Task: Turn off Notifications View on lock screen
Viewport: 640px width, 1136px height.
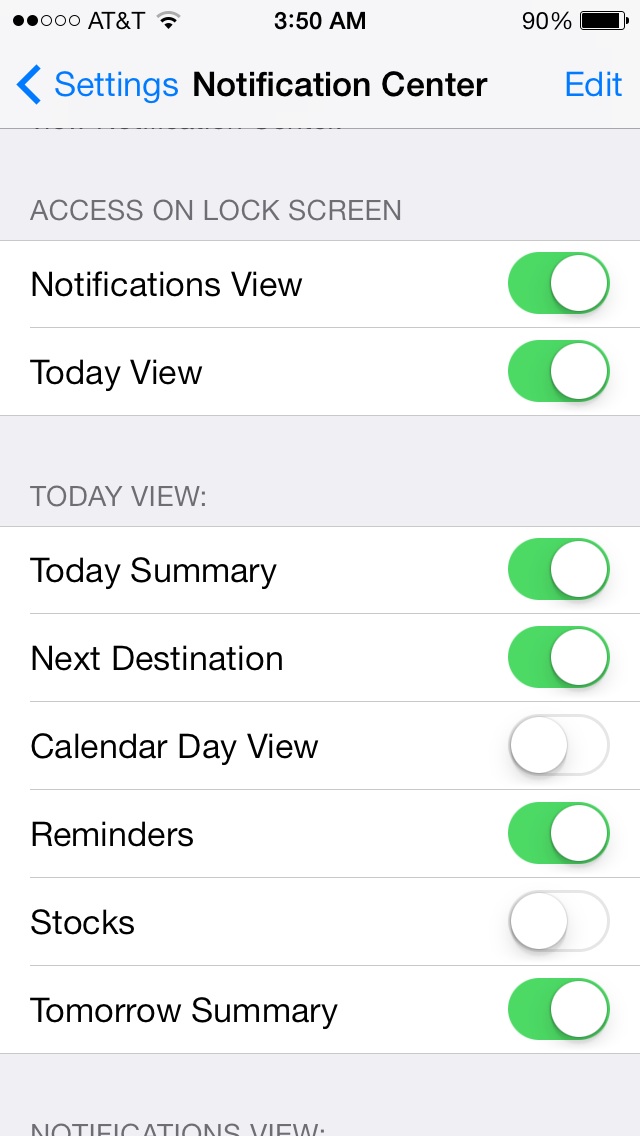Action: point(559,283)
